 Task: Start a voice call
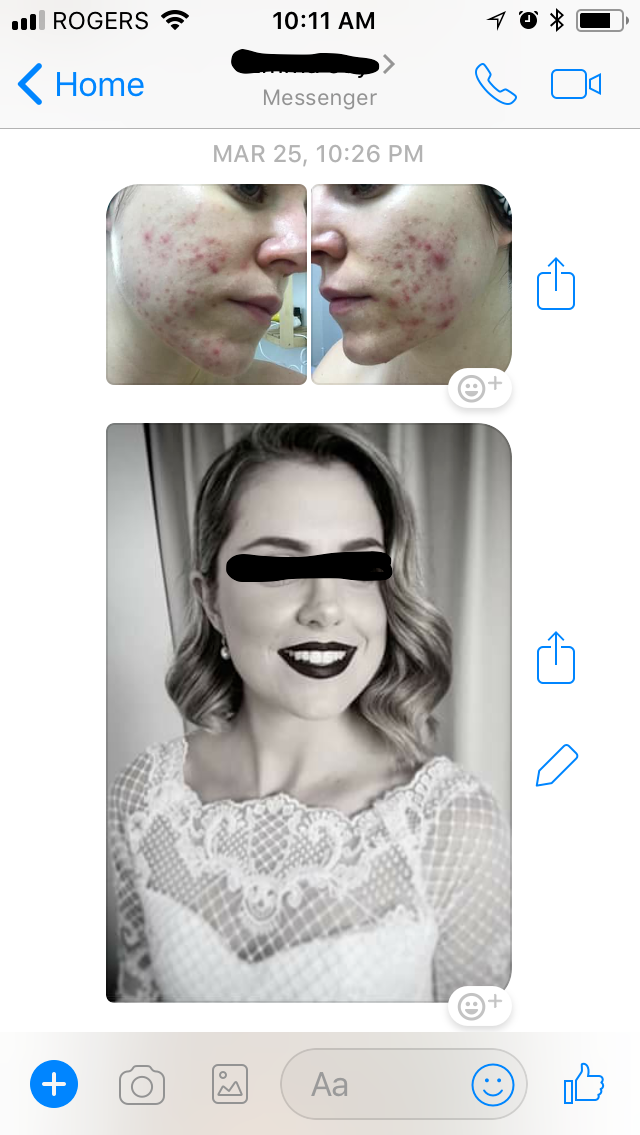[x=495, y=85]
